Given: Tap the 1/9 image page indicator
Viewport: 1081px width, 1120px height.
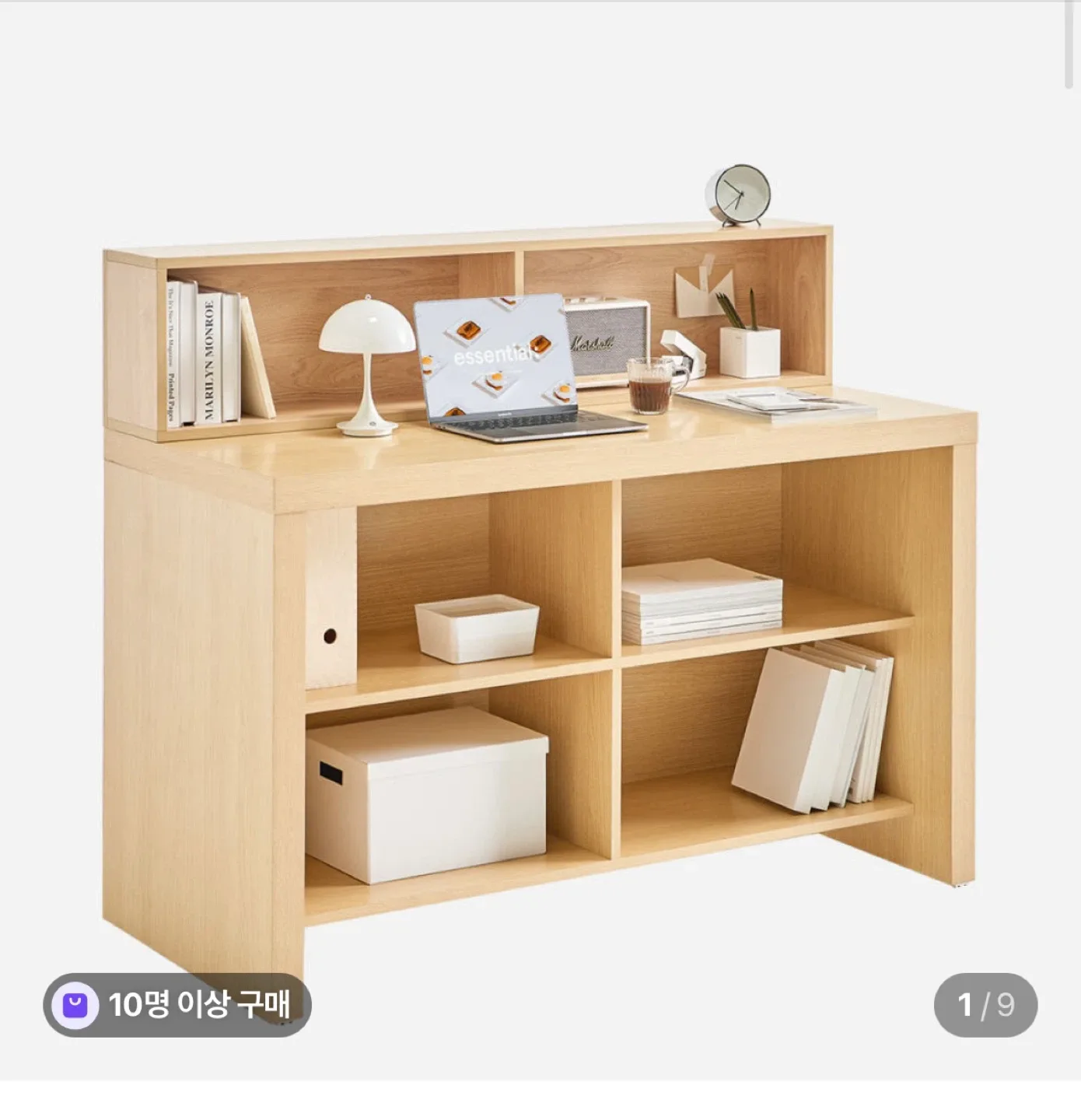Looking at the screenshot, I should (x=985, y=1005).
